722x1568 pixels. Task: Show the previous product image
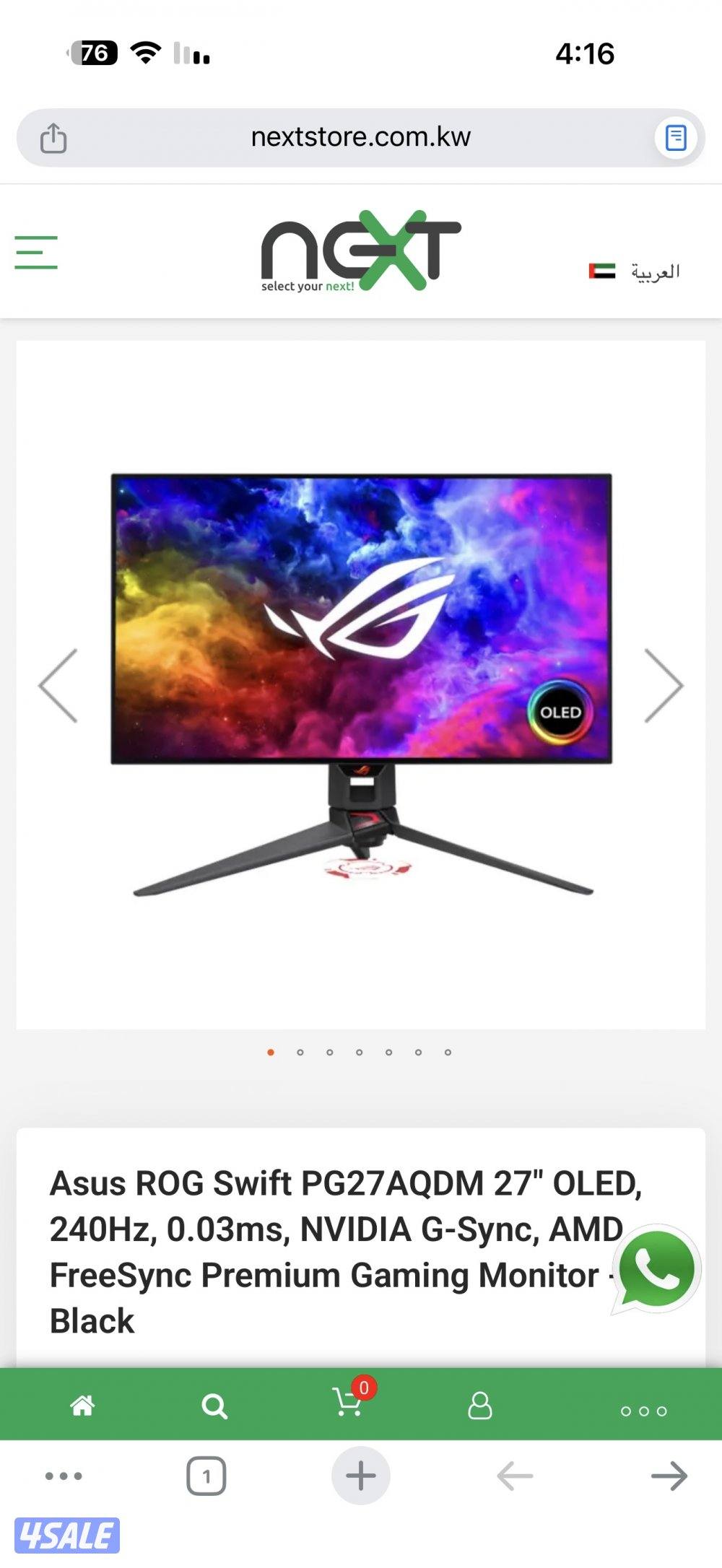coord(56,687)
